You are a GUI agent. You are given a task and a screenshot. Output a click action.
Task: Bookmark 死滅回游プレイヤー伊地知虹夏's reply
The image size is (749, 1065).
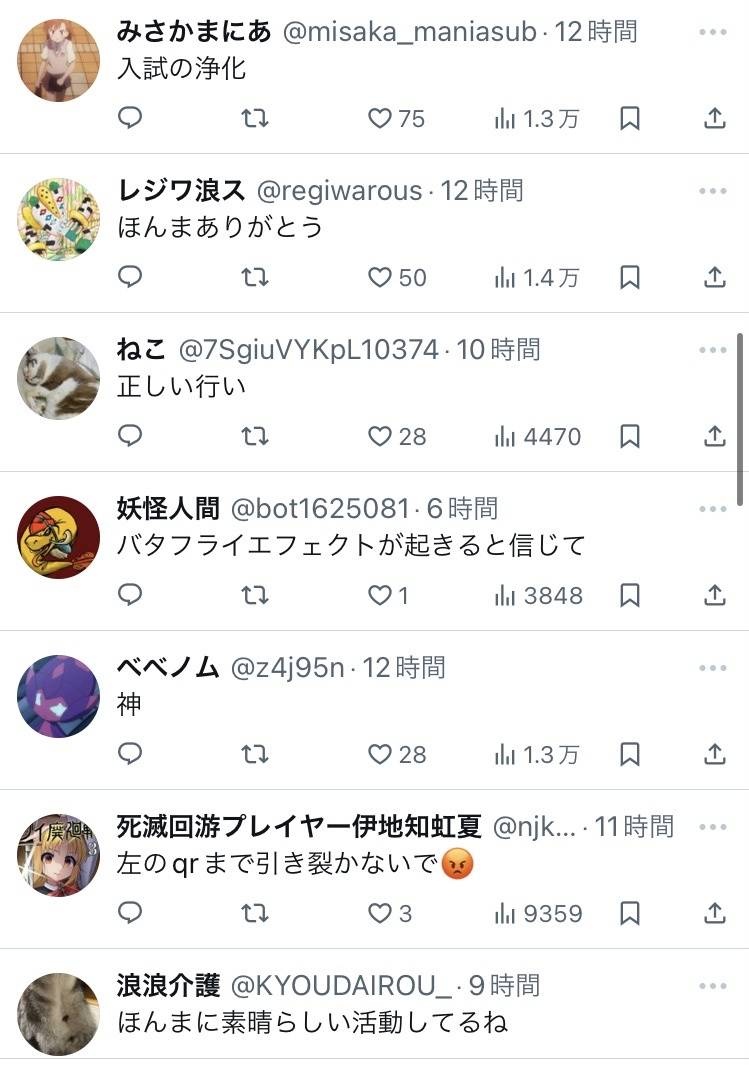pyautogui.click(x=630, y=913)
